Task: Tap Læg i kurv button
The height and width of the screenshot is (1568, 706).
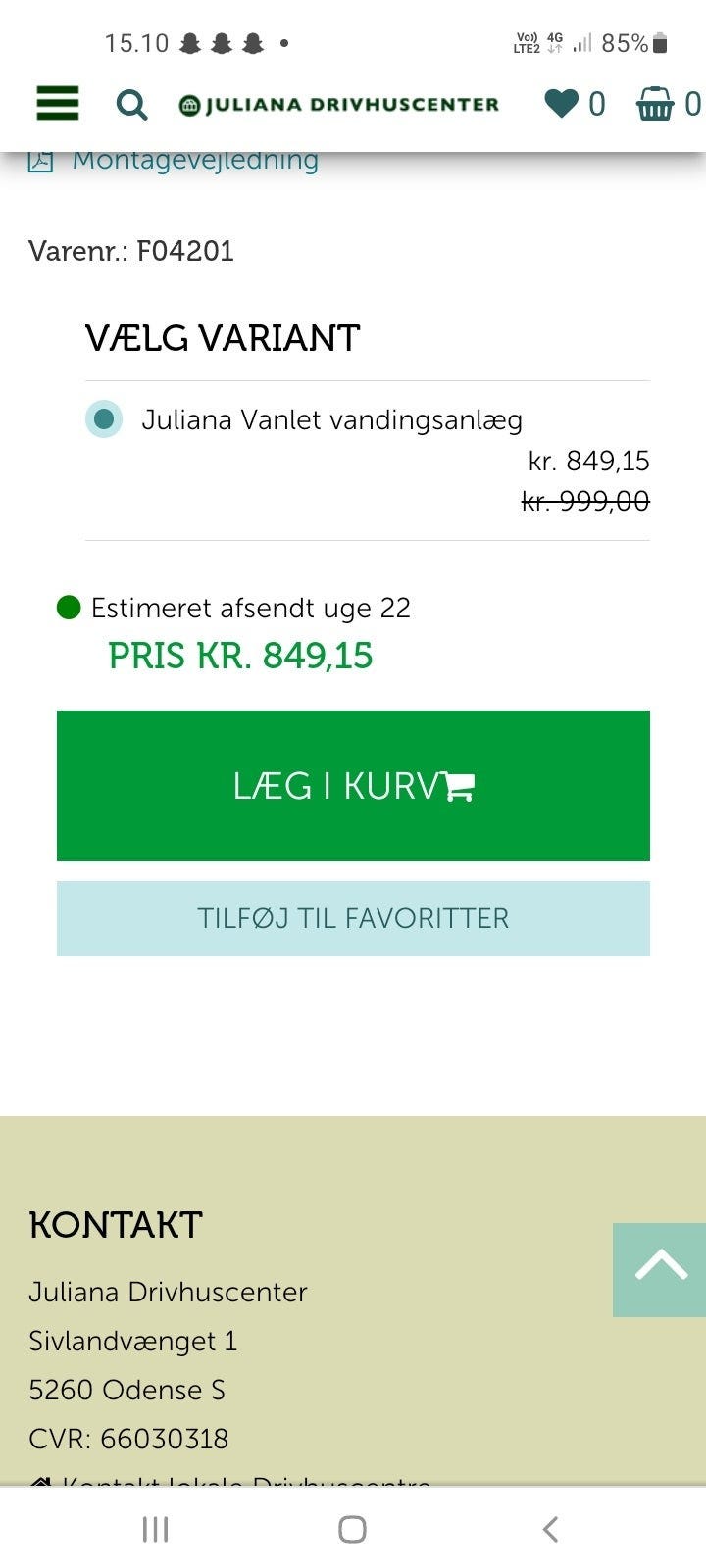Action: click(353, 786)
